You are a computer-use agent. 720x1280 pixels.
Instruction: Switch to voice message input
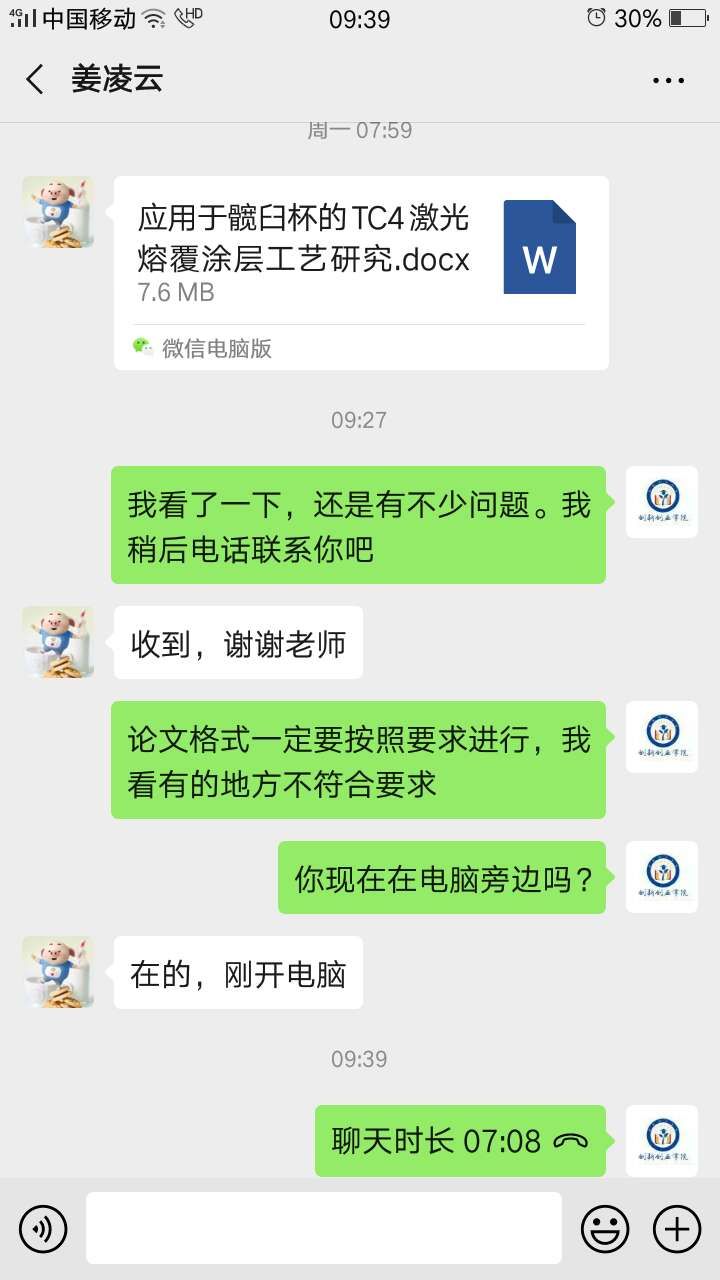click(x=43, y=1228)
